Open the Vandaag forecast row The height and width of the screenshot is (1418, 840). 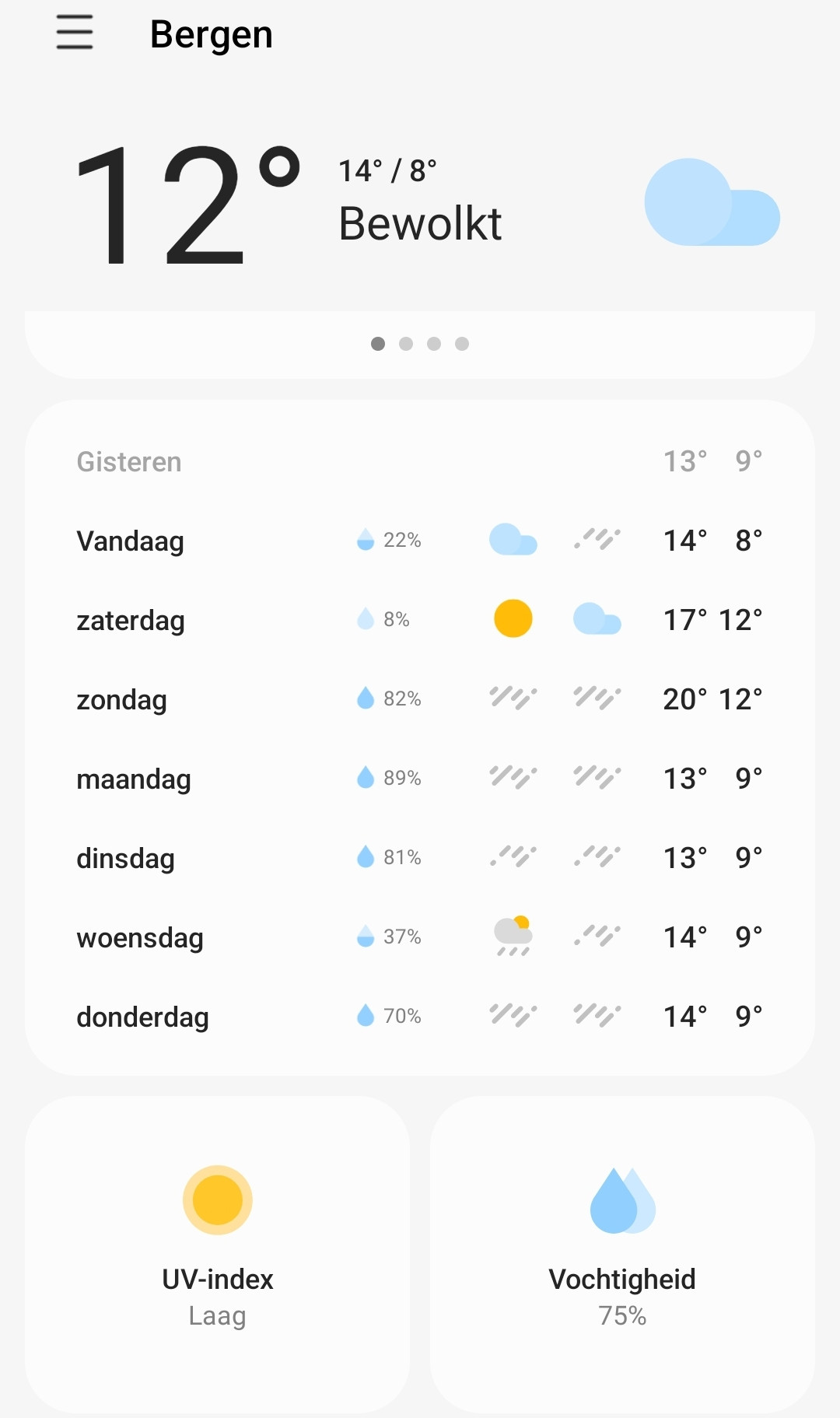point(420,541)
